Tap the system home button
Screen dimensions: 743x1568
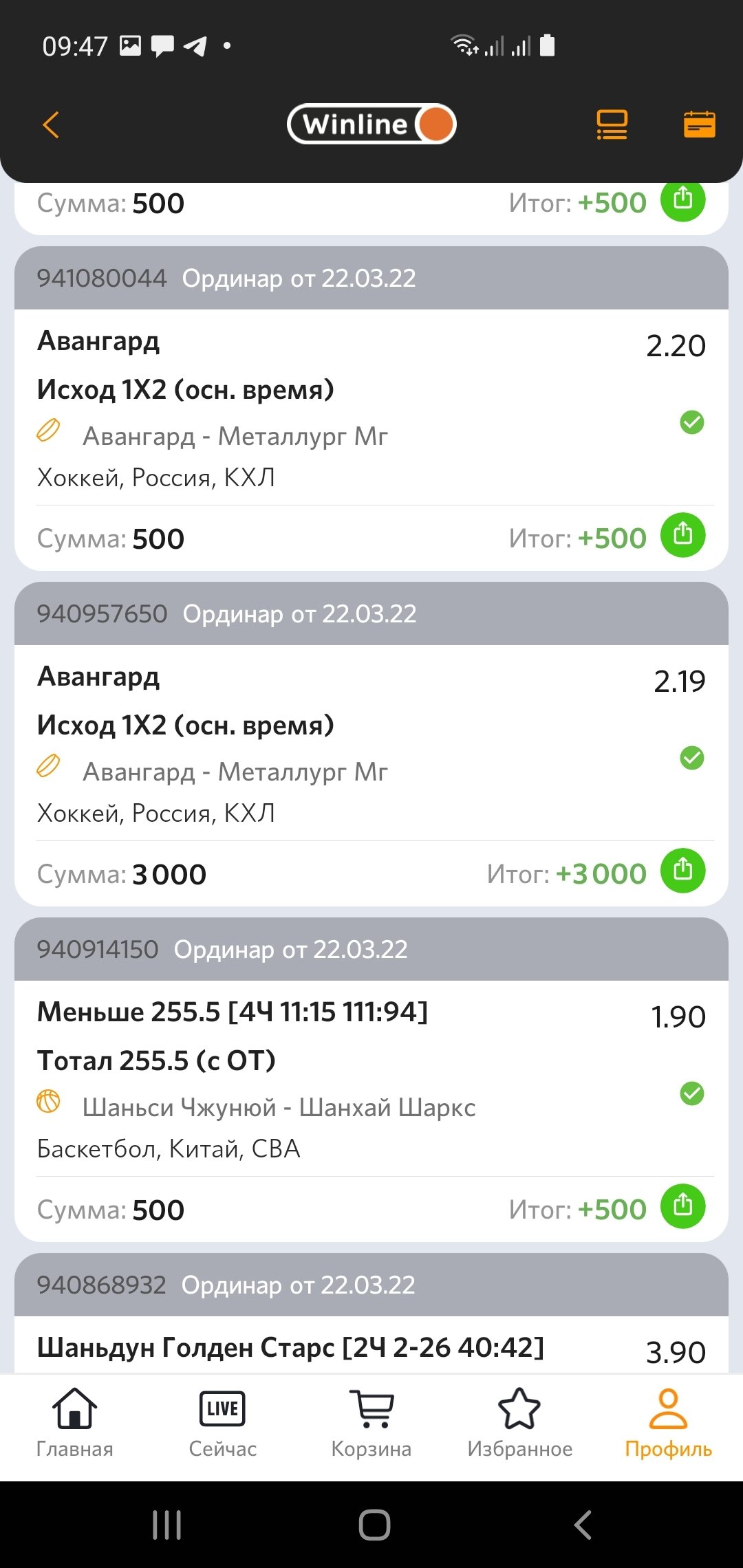tap(374, 1525)
